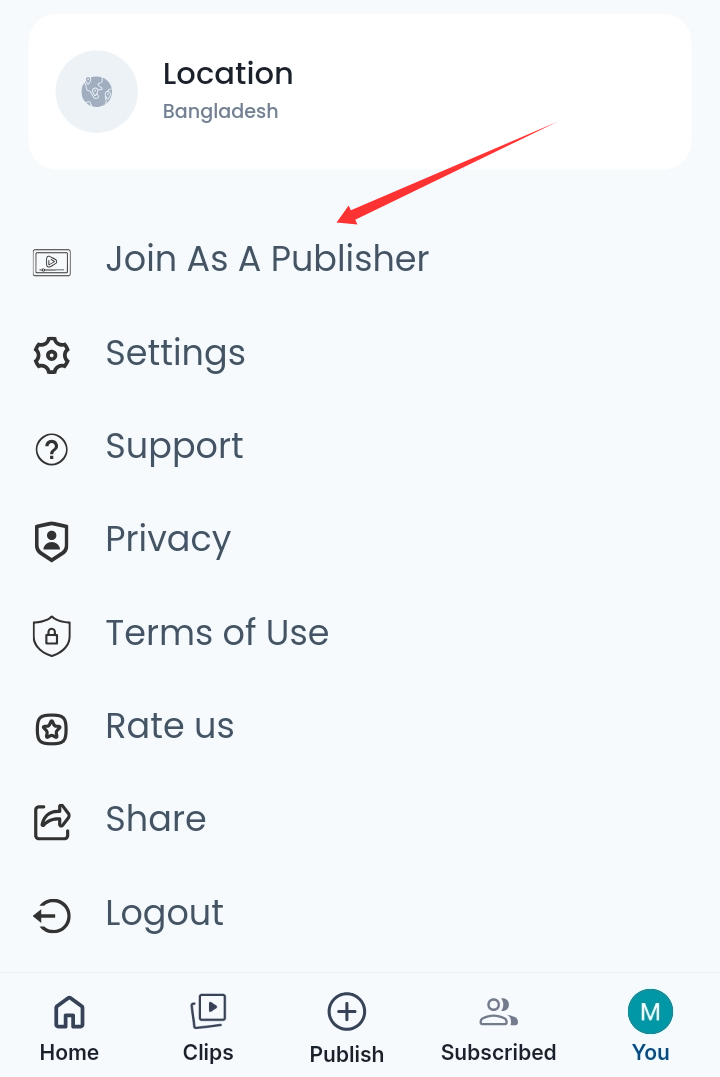Go to Support
Viewport: 720px width, 1077px height.
[174, 446]
